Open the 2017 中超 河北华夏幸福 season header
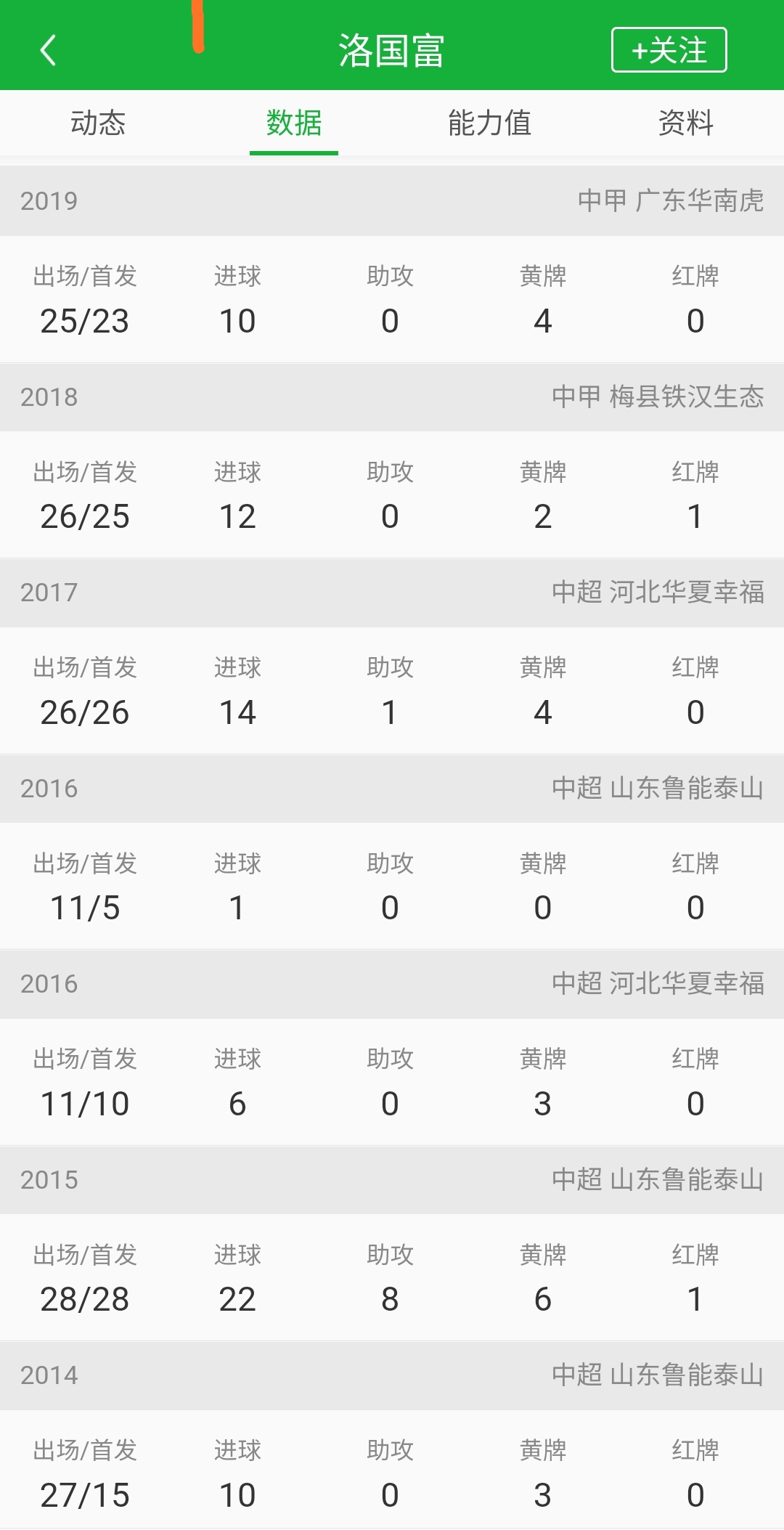This screenshot has width=784, height=1530. click(392, 593)
